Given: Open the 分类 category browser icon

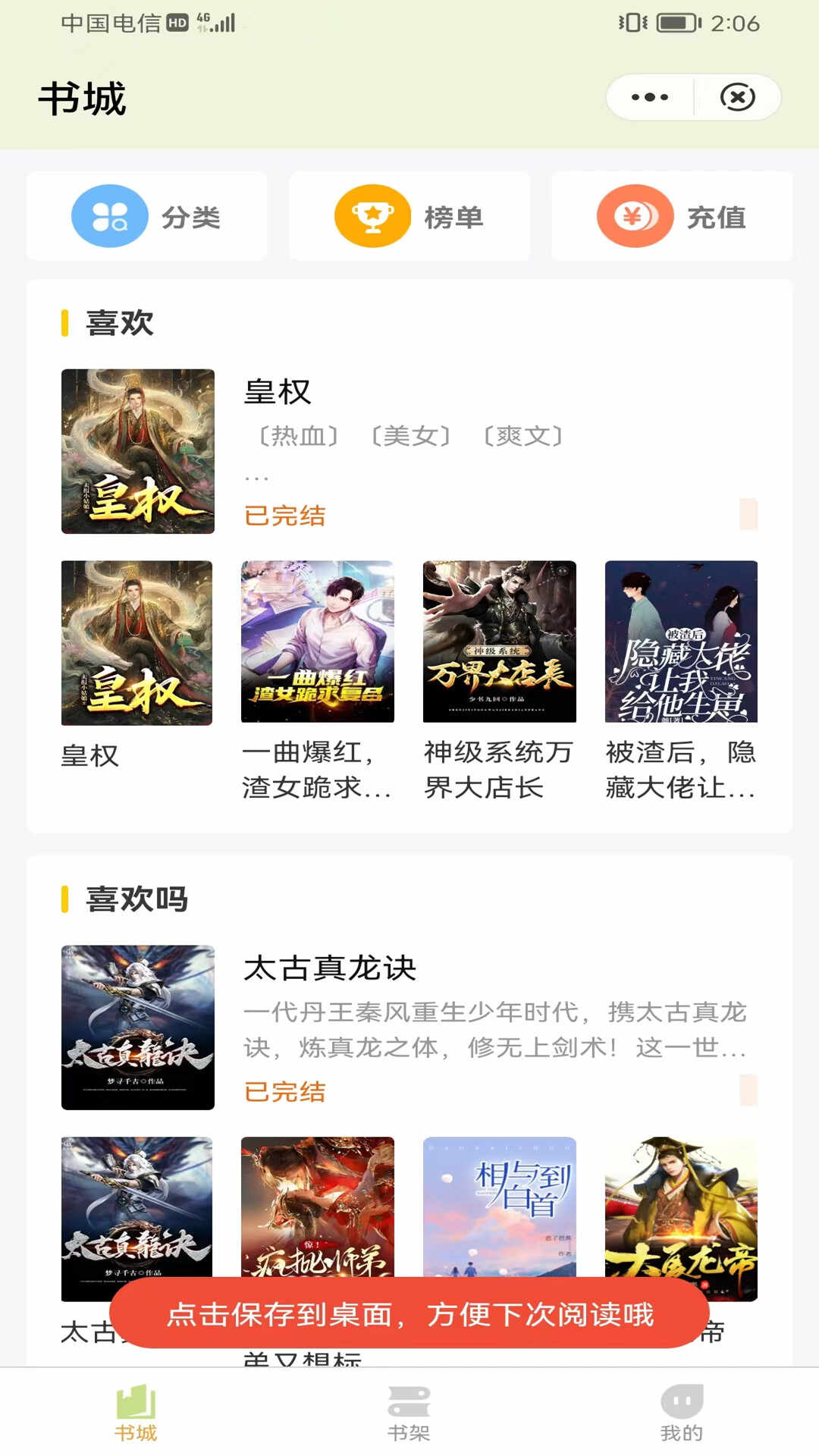Looking at the screenshot, I should click(108, 215).
